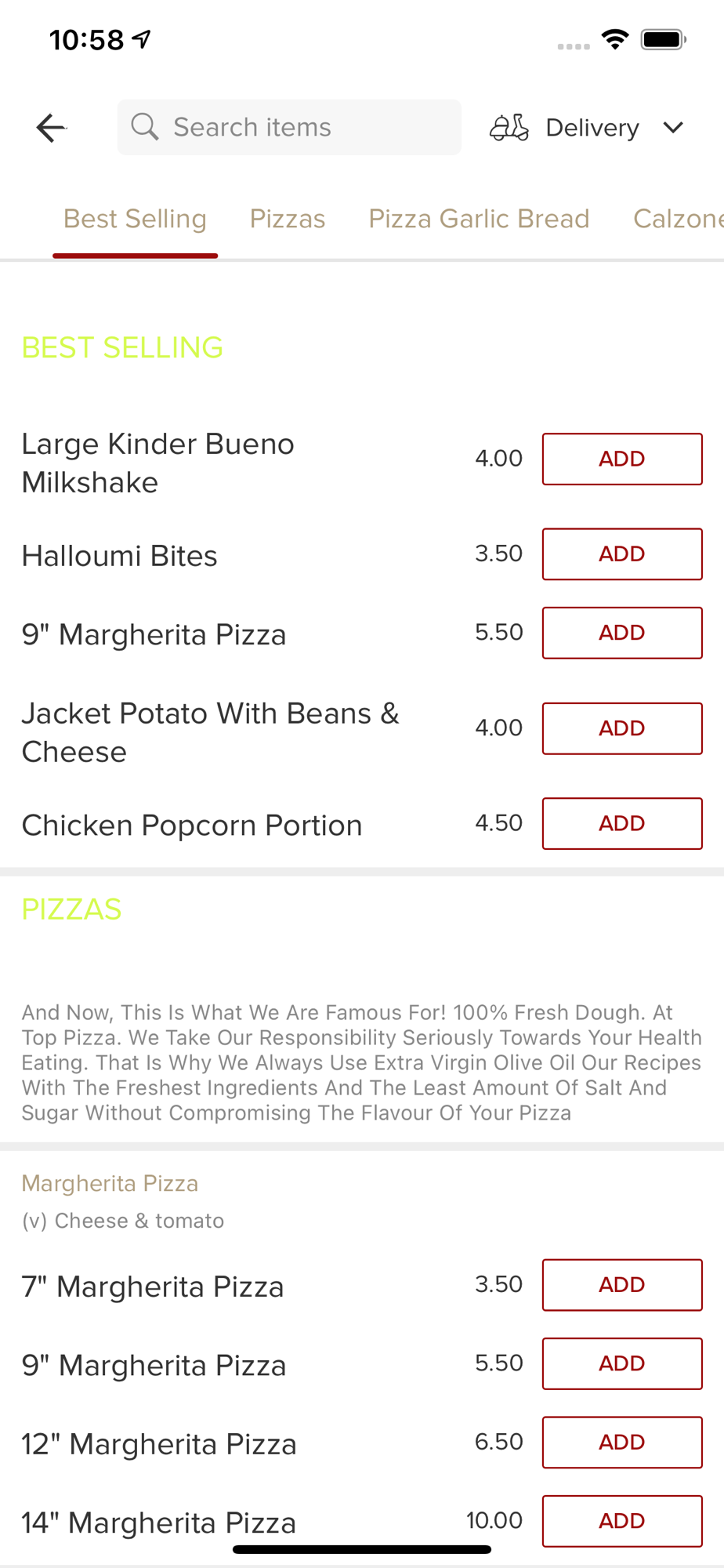Switch to the Pizzas tab
Image resolution: width=724 pixels, height=1568 pixels.
pos(288,219)
